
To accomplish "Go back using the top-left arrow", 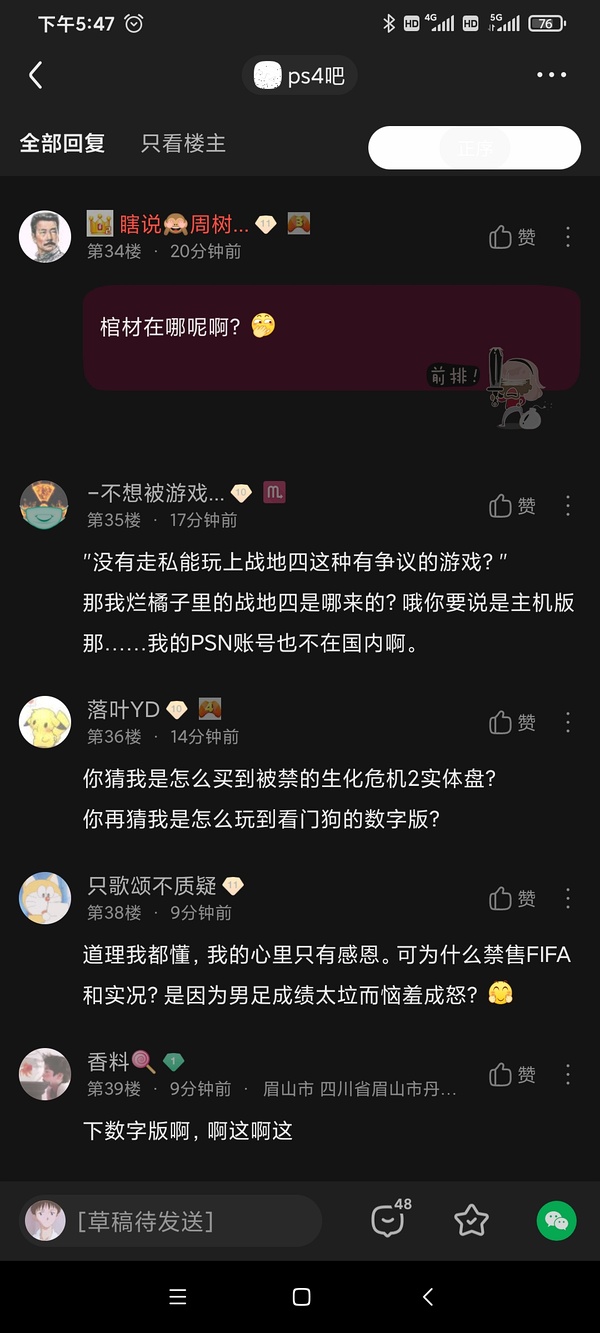I will tap(36, 75).
